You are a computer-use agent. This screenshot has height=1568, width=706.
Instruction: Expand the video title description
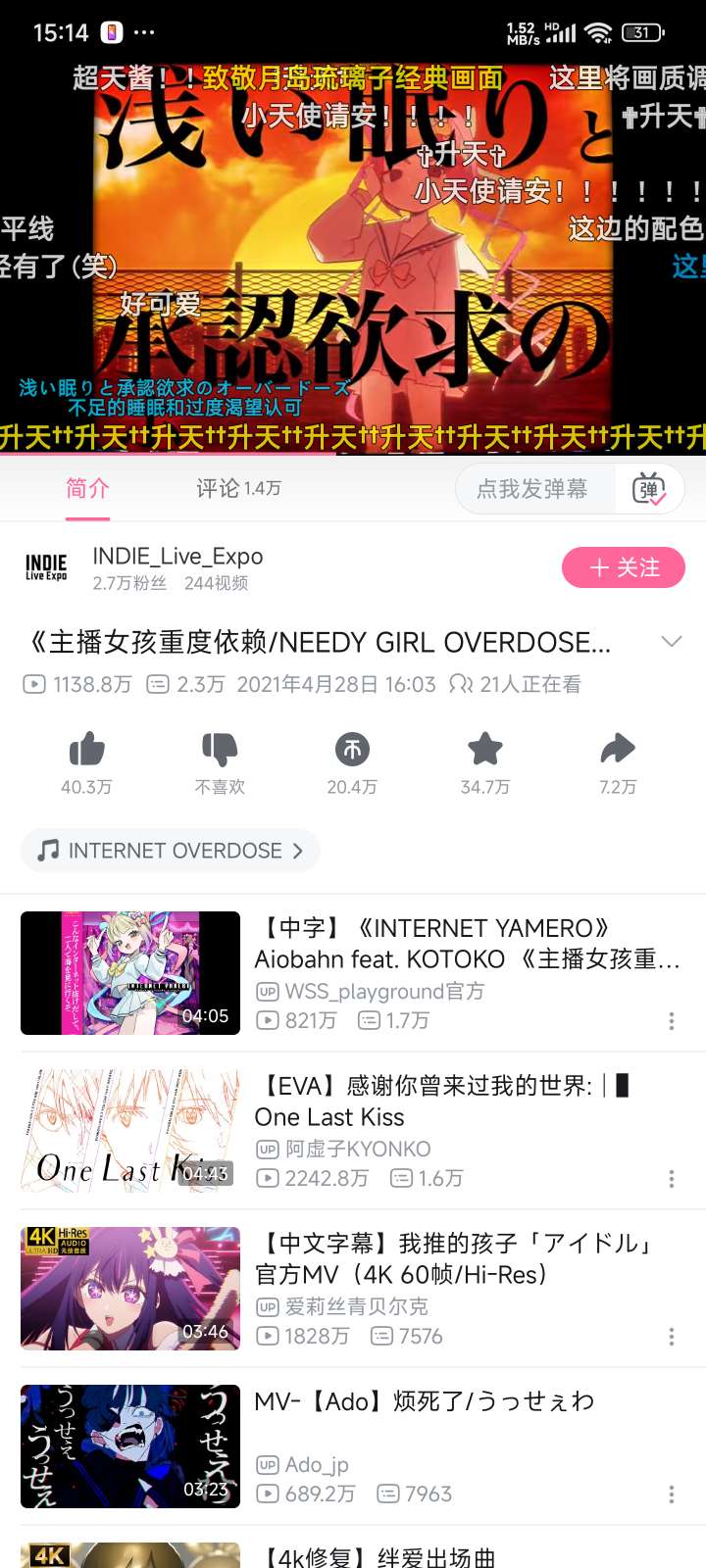click(672, 642)
